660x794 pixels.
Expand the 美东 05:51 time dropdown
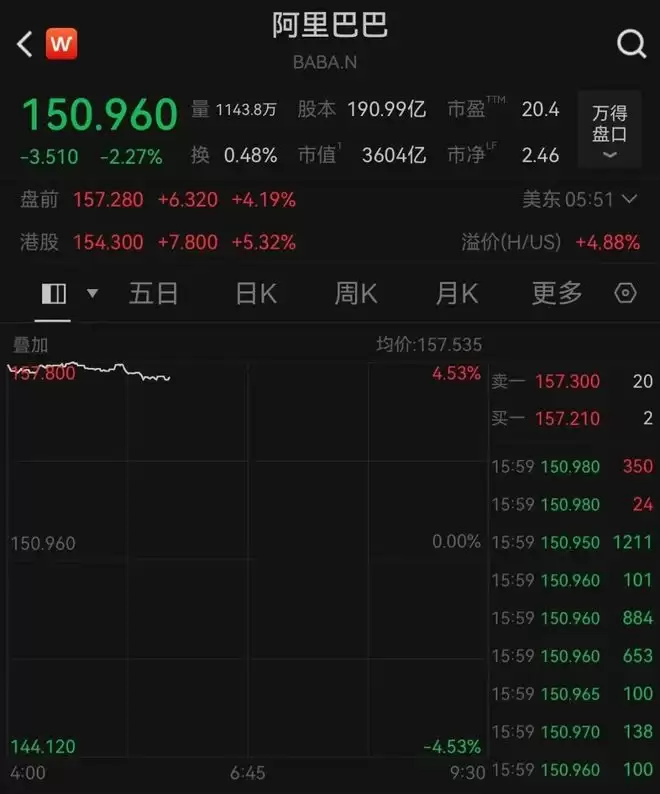pyautogui.click(x=580, y=199)
